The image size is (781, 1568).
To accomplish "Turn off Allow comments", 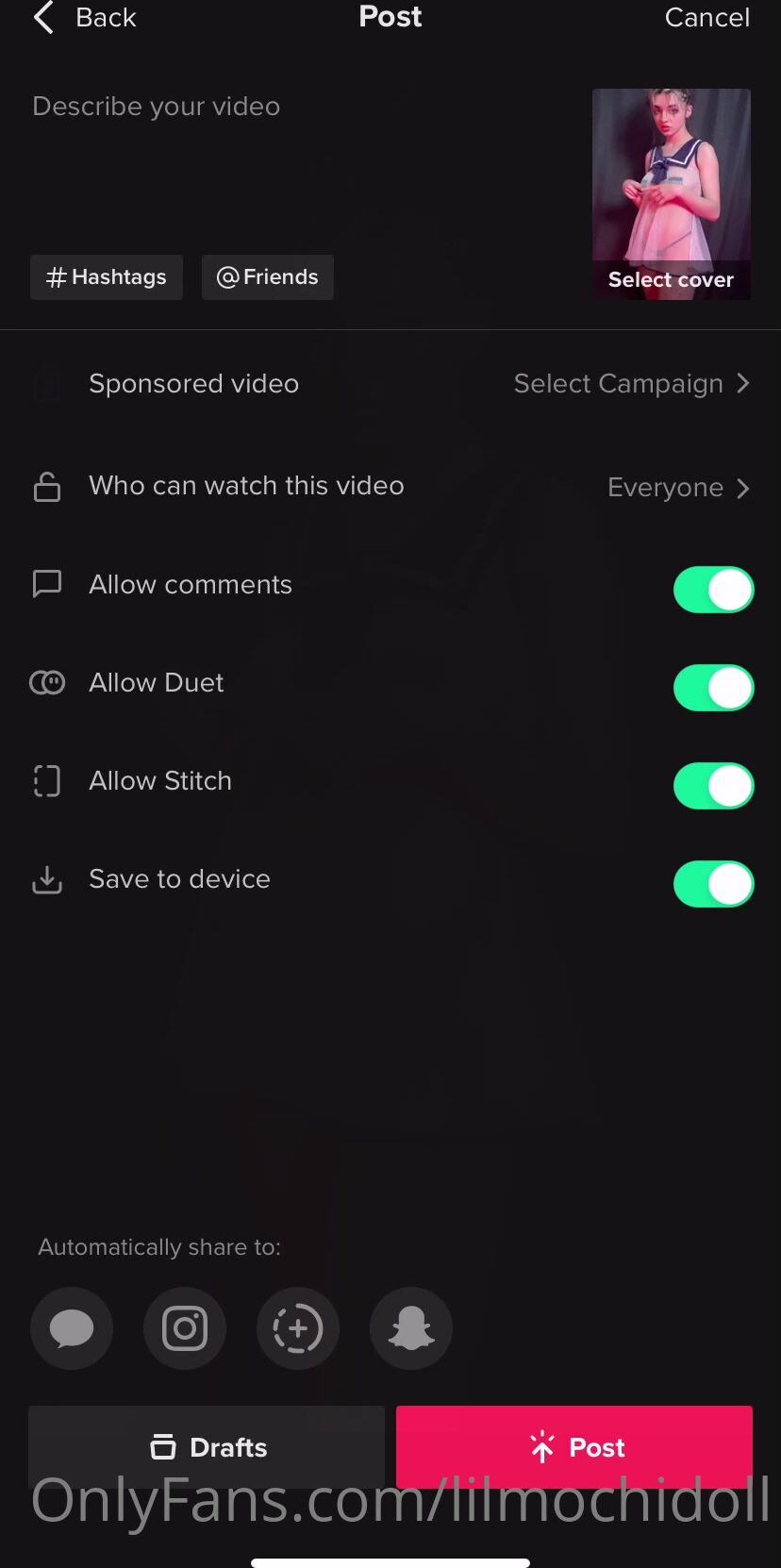I will [713, 590].
